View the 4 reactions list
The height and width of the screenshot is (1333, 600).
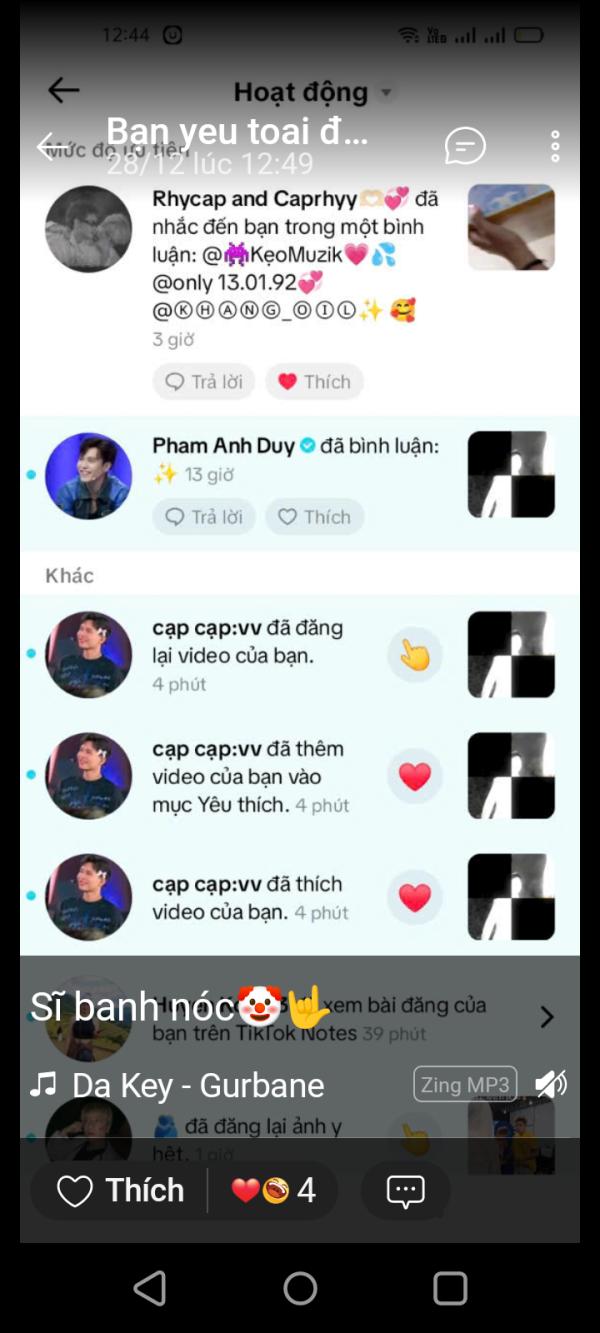273,1190
